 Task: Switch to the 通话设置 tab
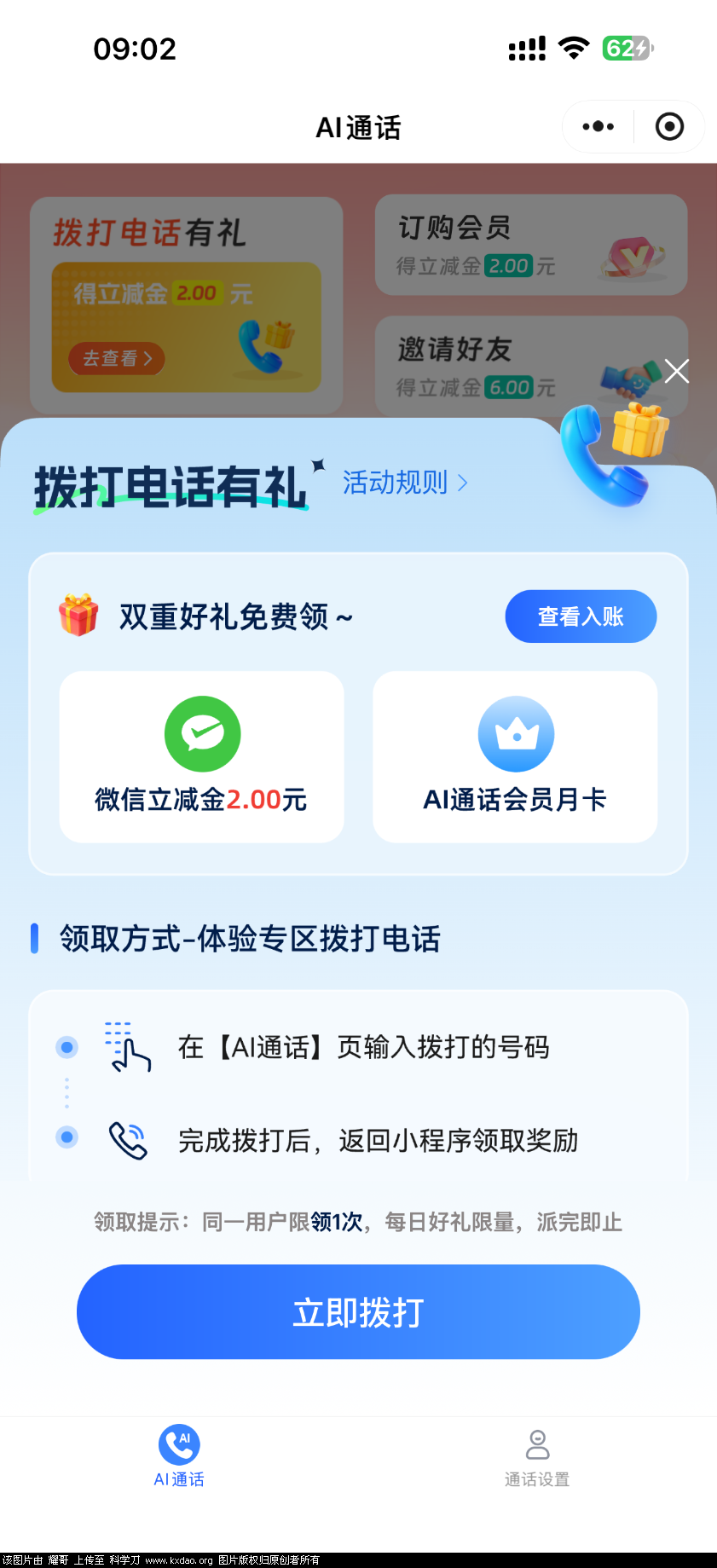click(x=537, y=1456)
